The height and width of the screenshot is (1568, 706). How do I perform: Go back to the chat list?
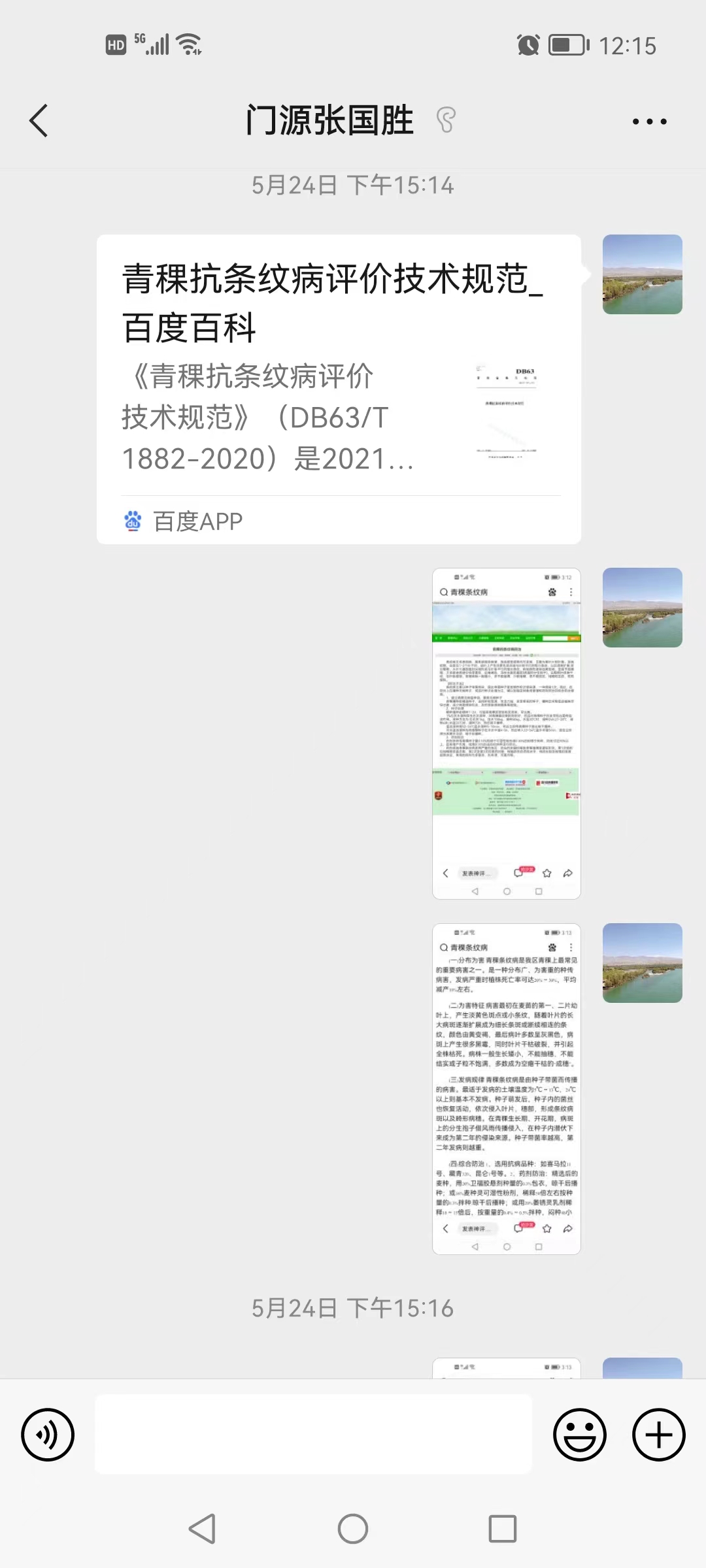pyautogui.click(x=39, y=121)
